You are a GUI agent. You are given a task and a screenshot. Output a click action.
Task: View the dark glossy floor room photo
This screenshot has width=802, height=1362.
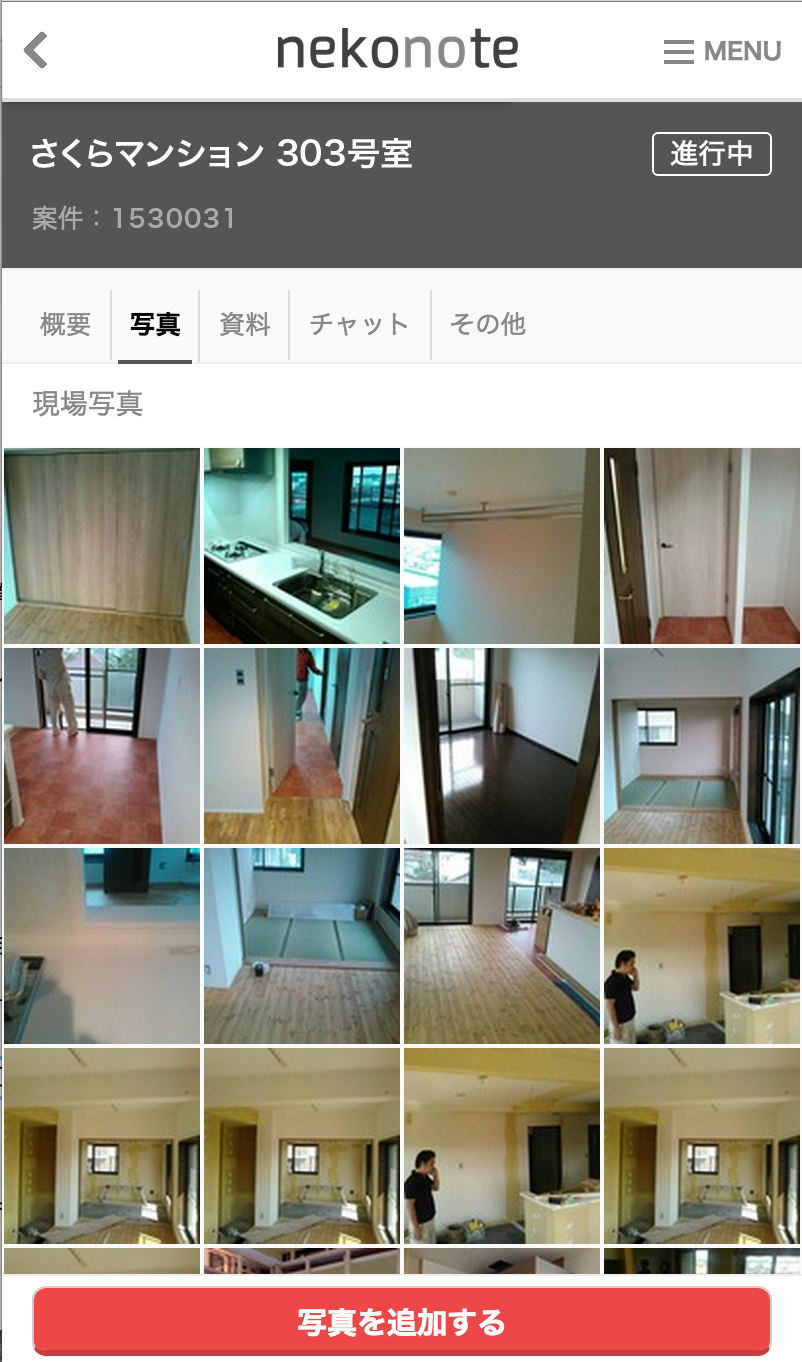pyautogui.click(x=502, y=746)
